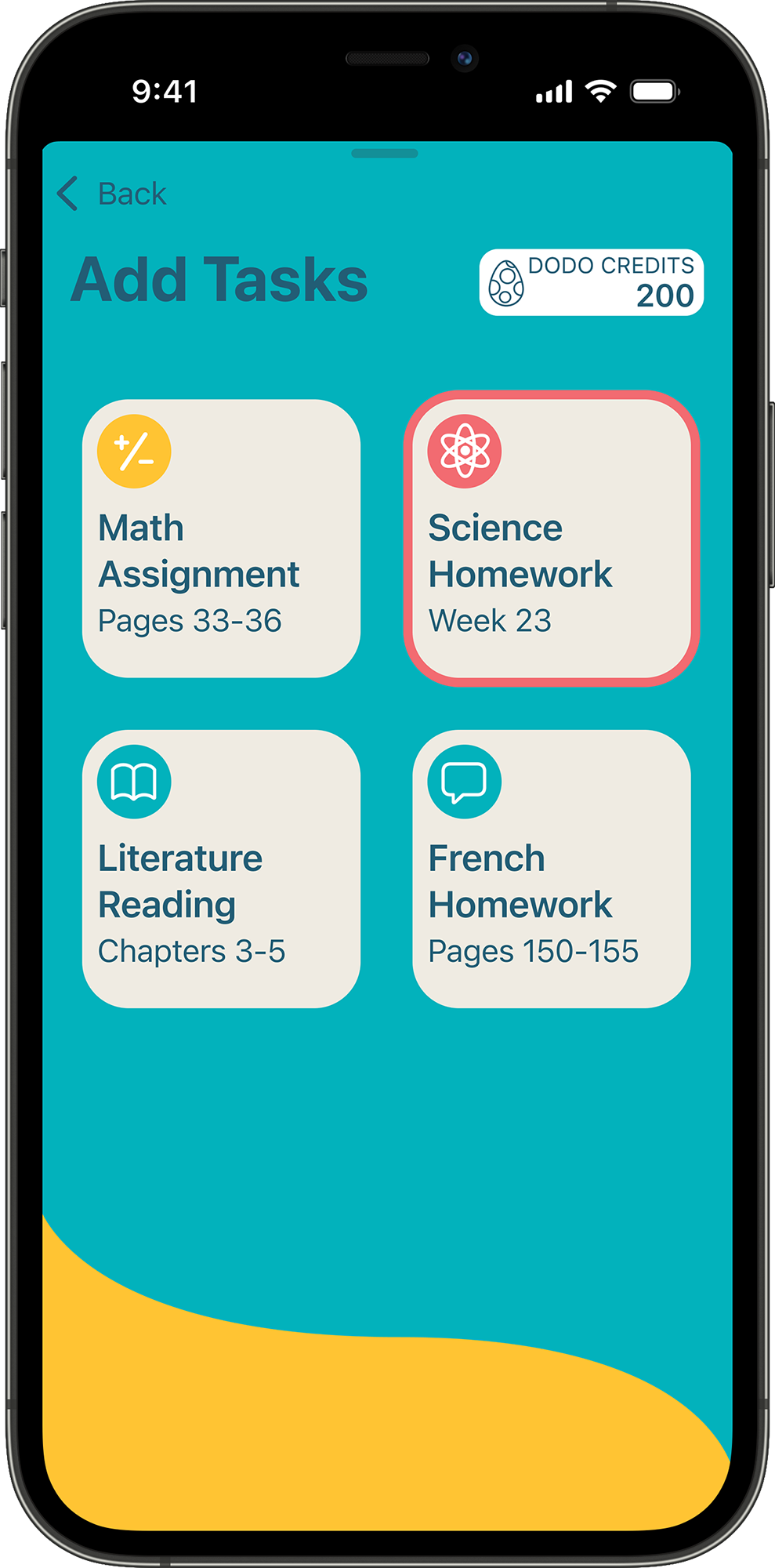Choose French Homework Pages 150-155
This screenshot has height=1568, width=775.
click(551, 869)
